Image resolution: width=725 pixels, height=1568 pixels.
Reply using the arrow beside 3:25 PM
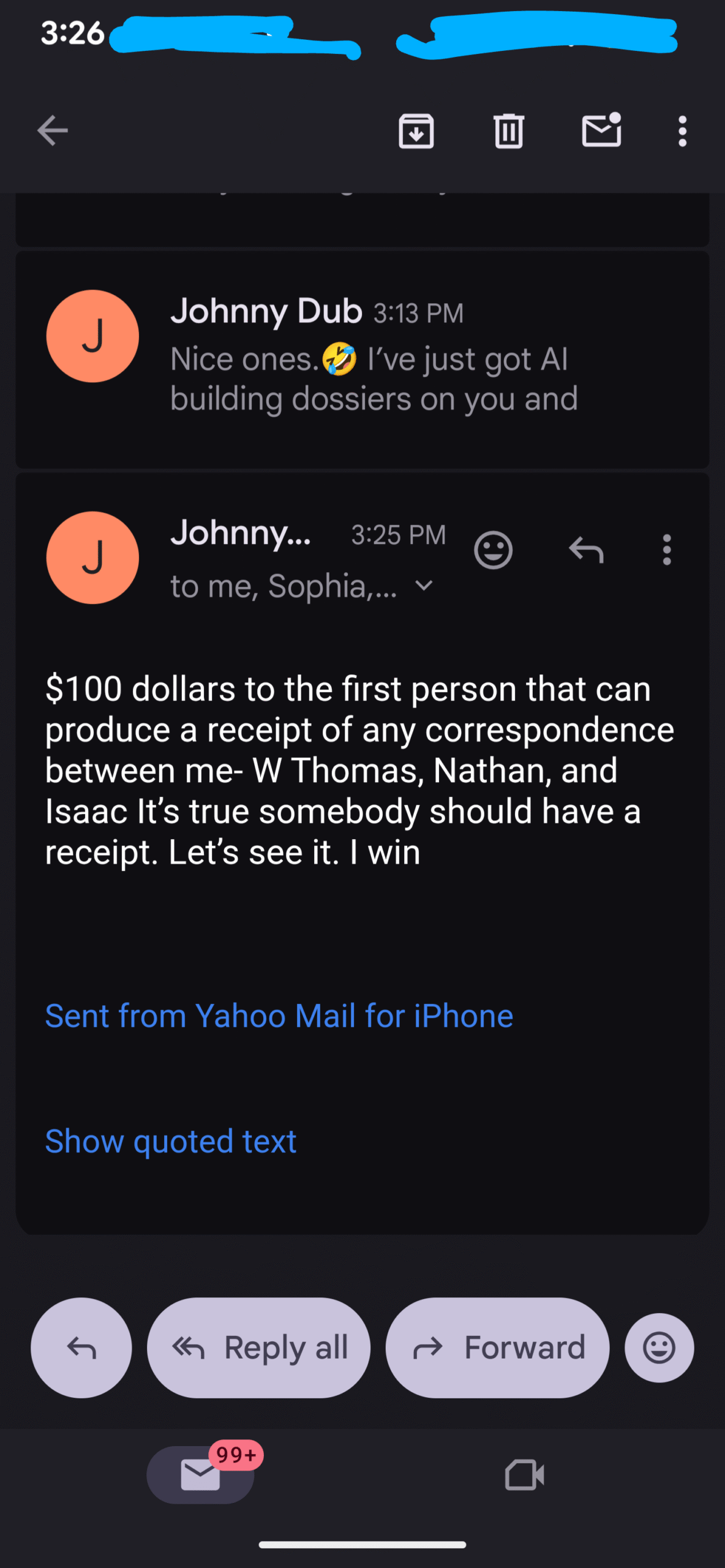click(x=586, y=550)
